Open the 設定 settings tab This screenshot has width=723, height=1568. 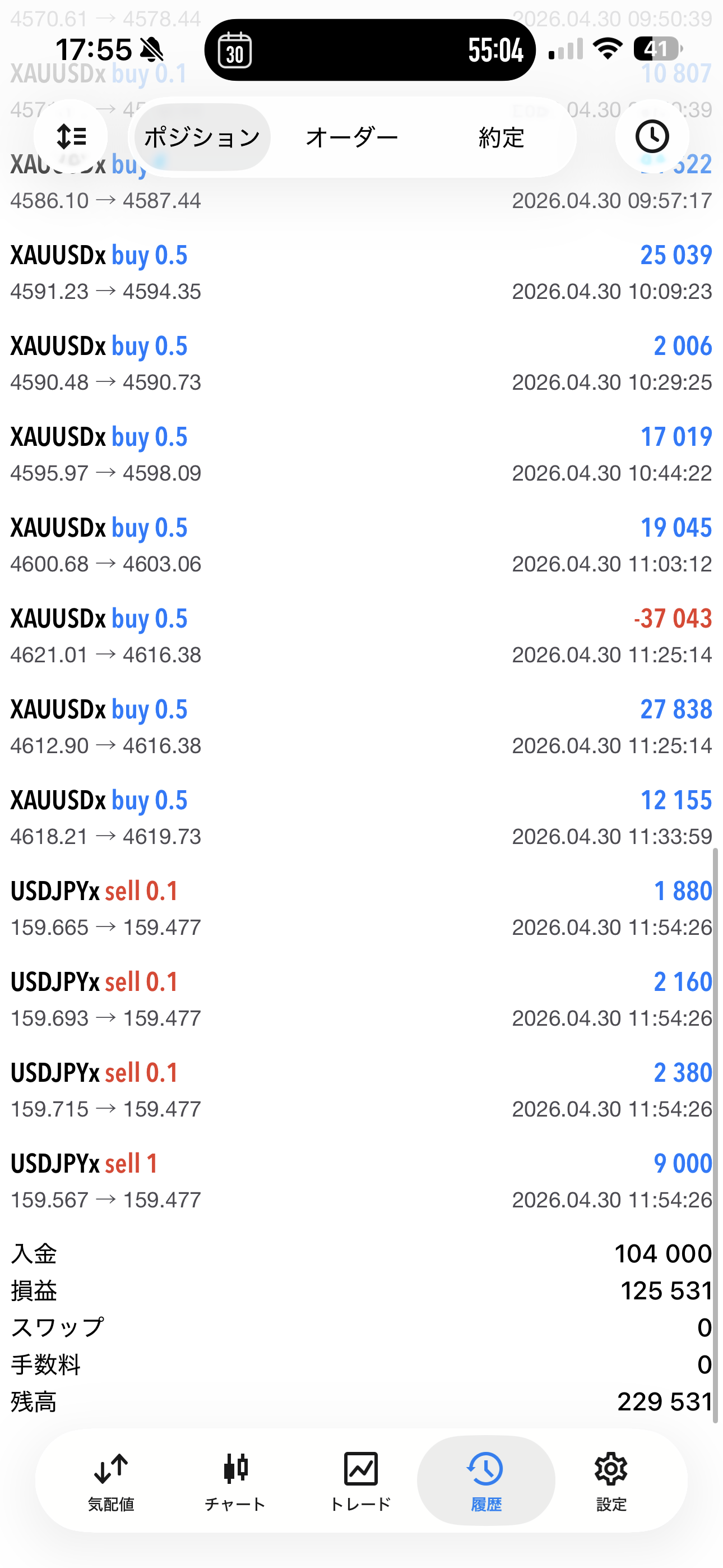coord(611,1481)
